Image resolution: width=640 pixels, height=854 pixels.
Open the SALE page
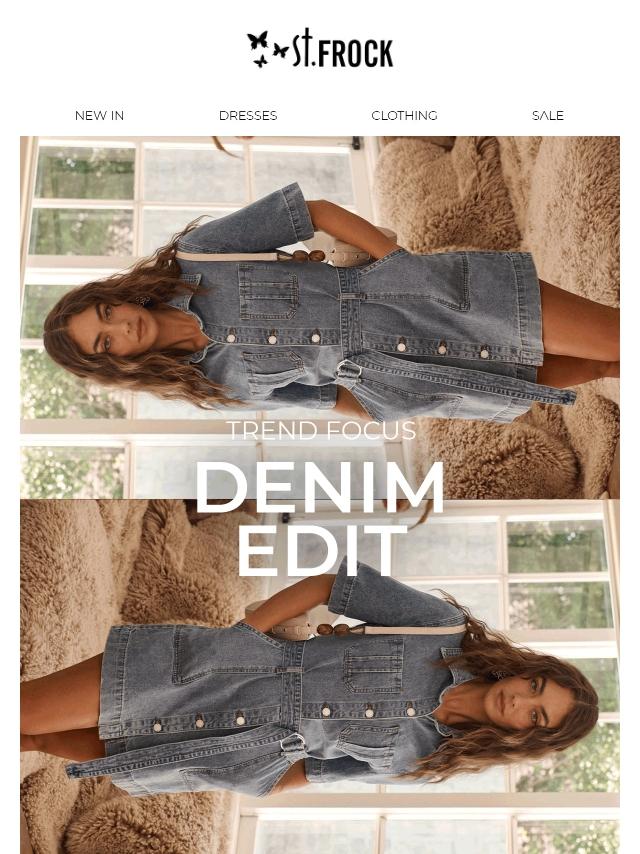[547, 115]
